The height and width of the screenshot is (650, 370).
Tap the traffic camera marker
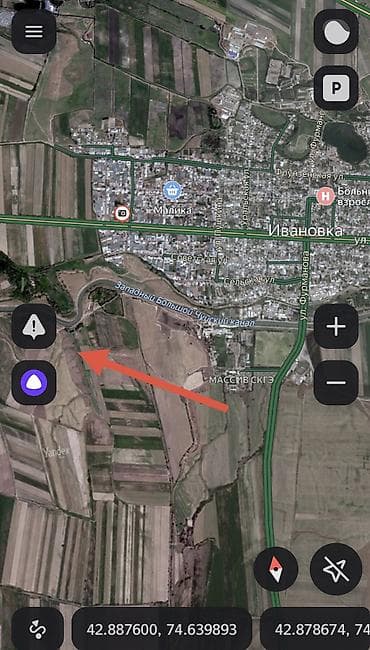[122, 213]
